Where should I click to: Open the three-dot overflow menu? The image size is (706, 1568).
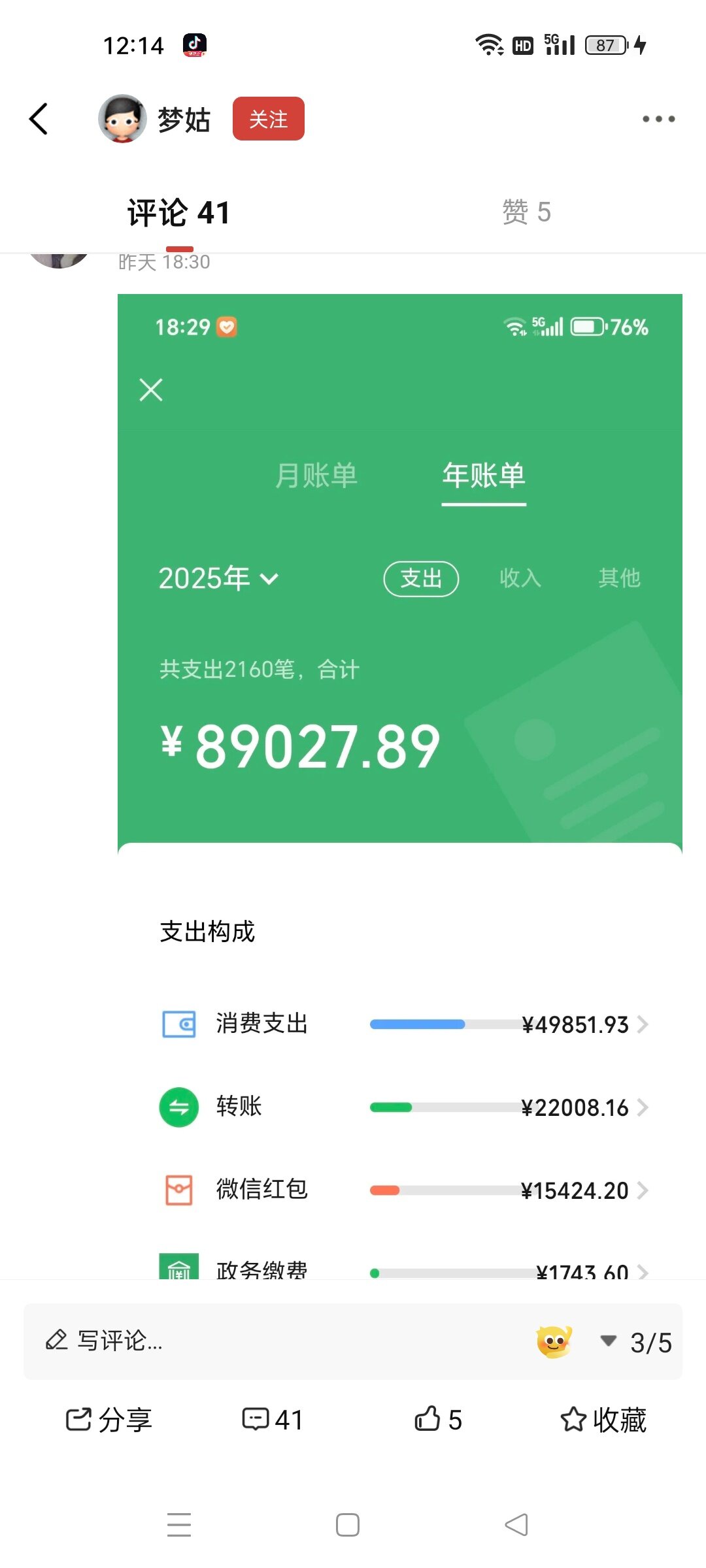pyautogui.click(x=658, y=119)
